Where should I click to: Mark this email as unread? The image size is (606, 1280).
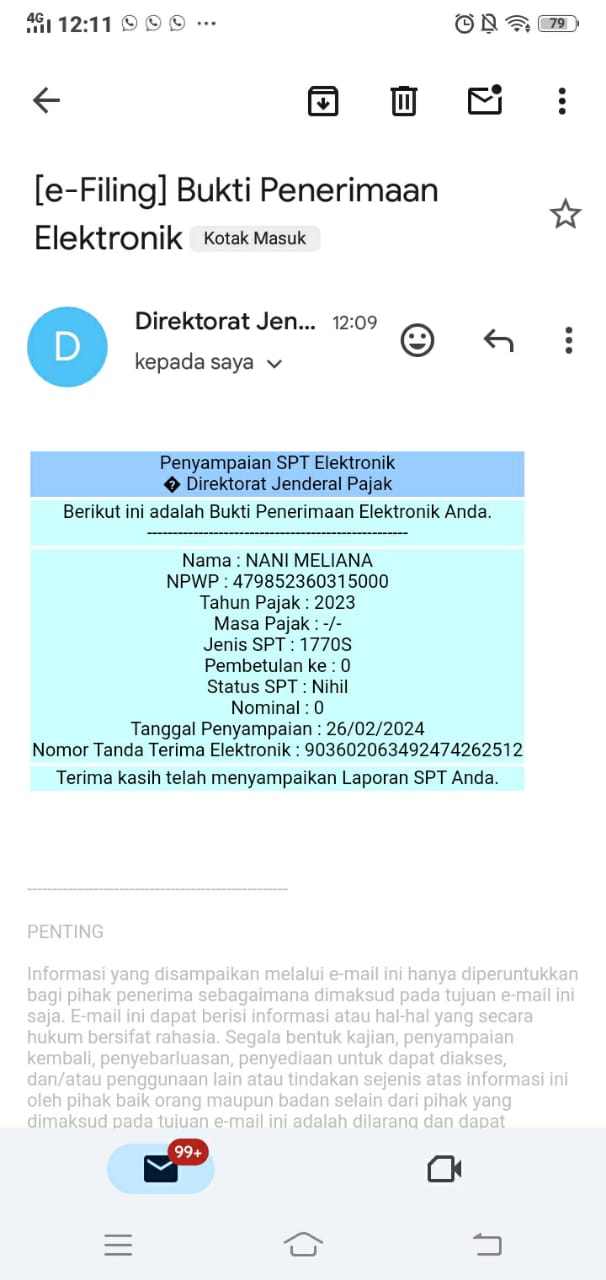tap(485, 100)
